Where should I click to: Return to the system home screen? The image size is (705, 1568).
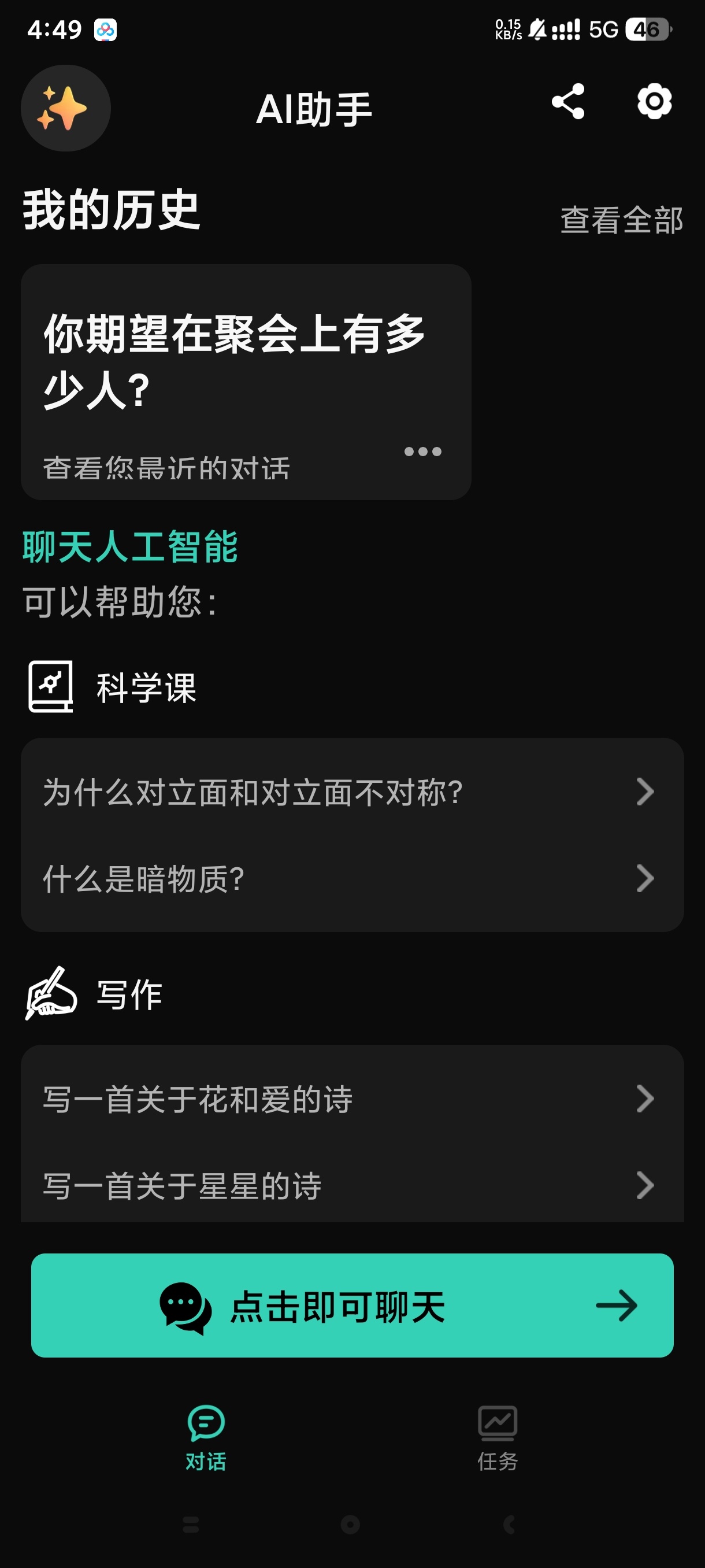pos(350,1524)
